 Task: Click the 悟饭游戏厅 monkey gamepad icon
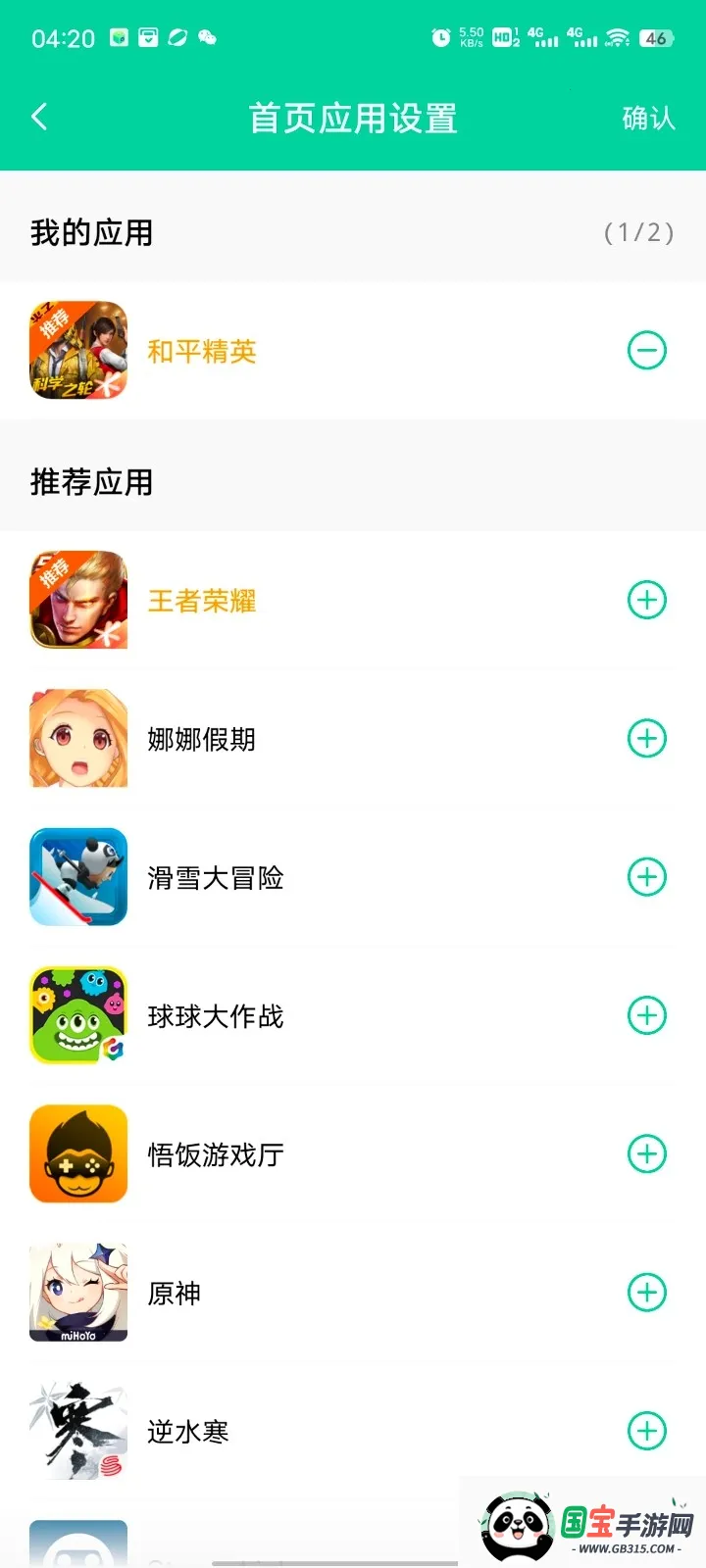[78, 1153]
